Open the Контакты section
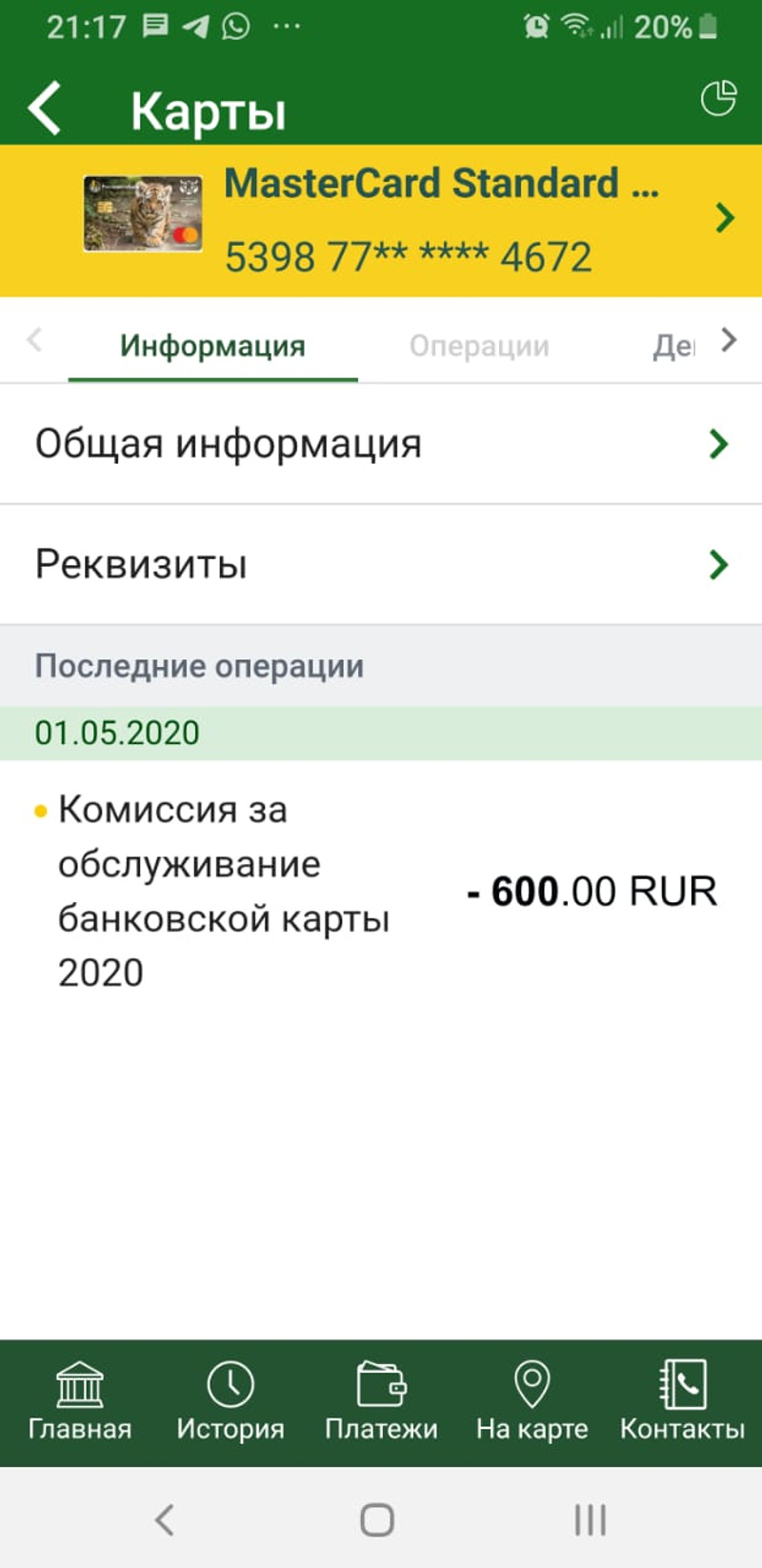 point(682,1402)
